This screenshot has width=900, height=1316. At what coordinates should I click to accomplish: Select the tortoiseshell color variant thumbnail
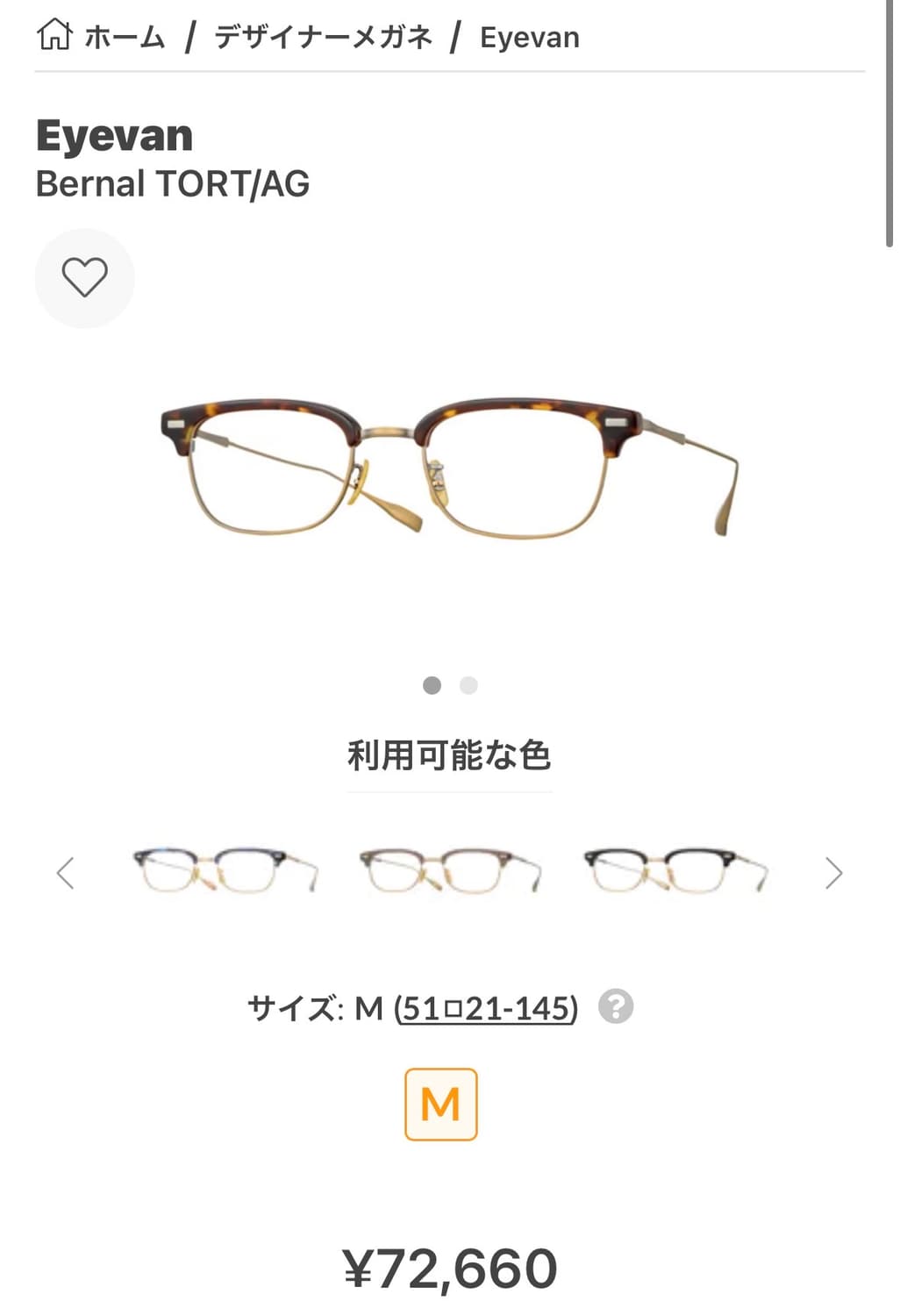(448, 873)
